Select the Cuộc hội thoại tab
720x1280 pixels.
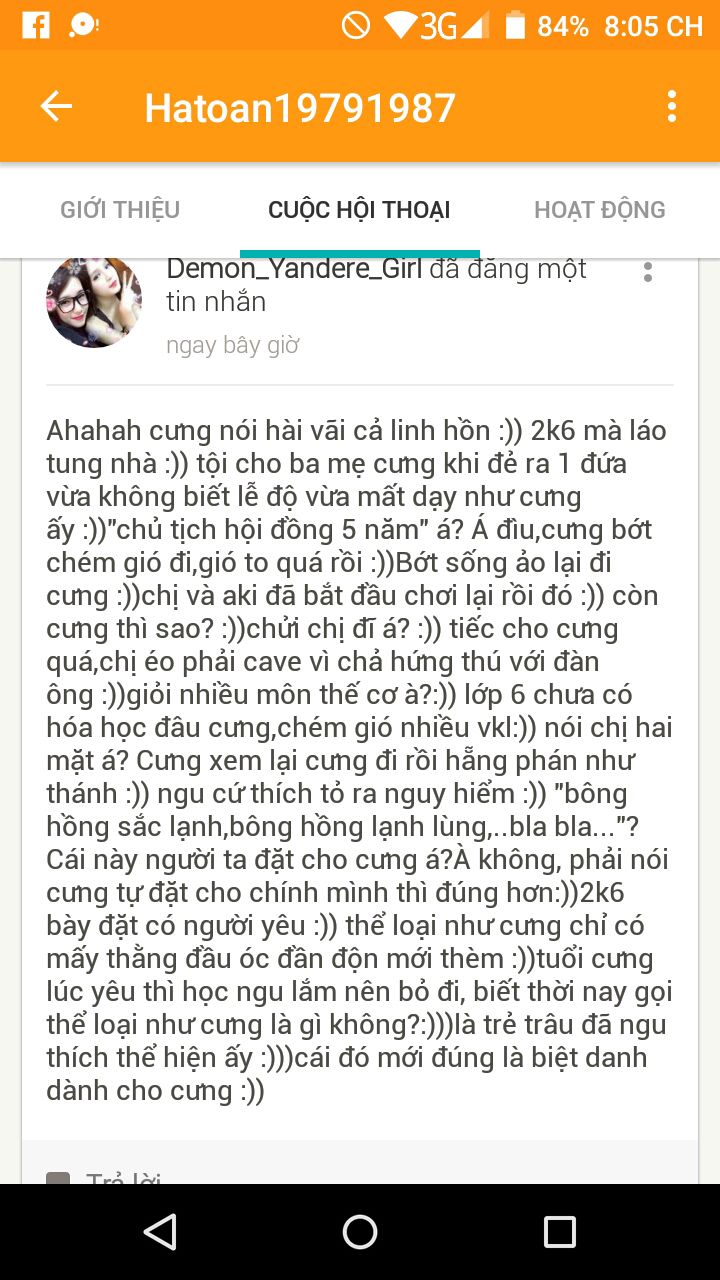pyautogui.click(x=359, y=210)
